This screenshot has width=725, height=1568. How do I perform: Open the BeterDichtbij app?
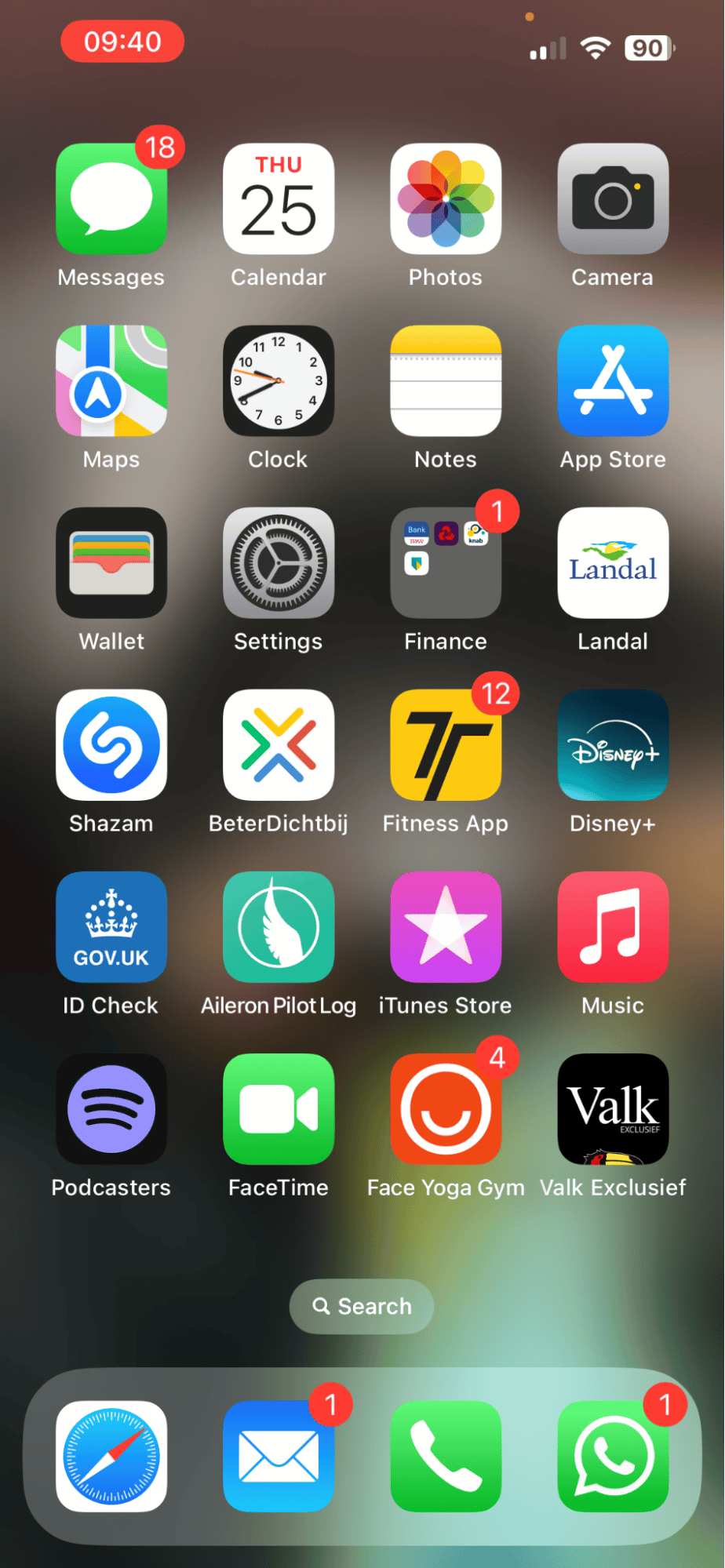click(x=279, y=744)
